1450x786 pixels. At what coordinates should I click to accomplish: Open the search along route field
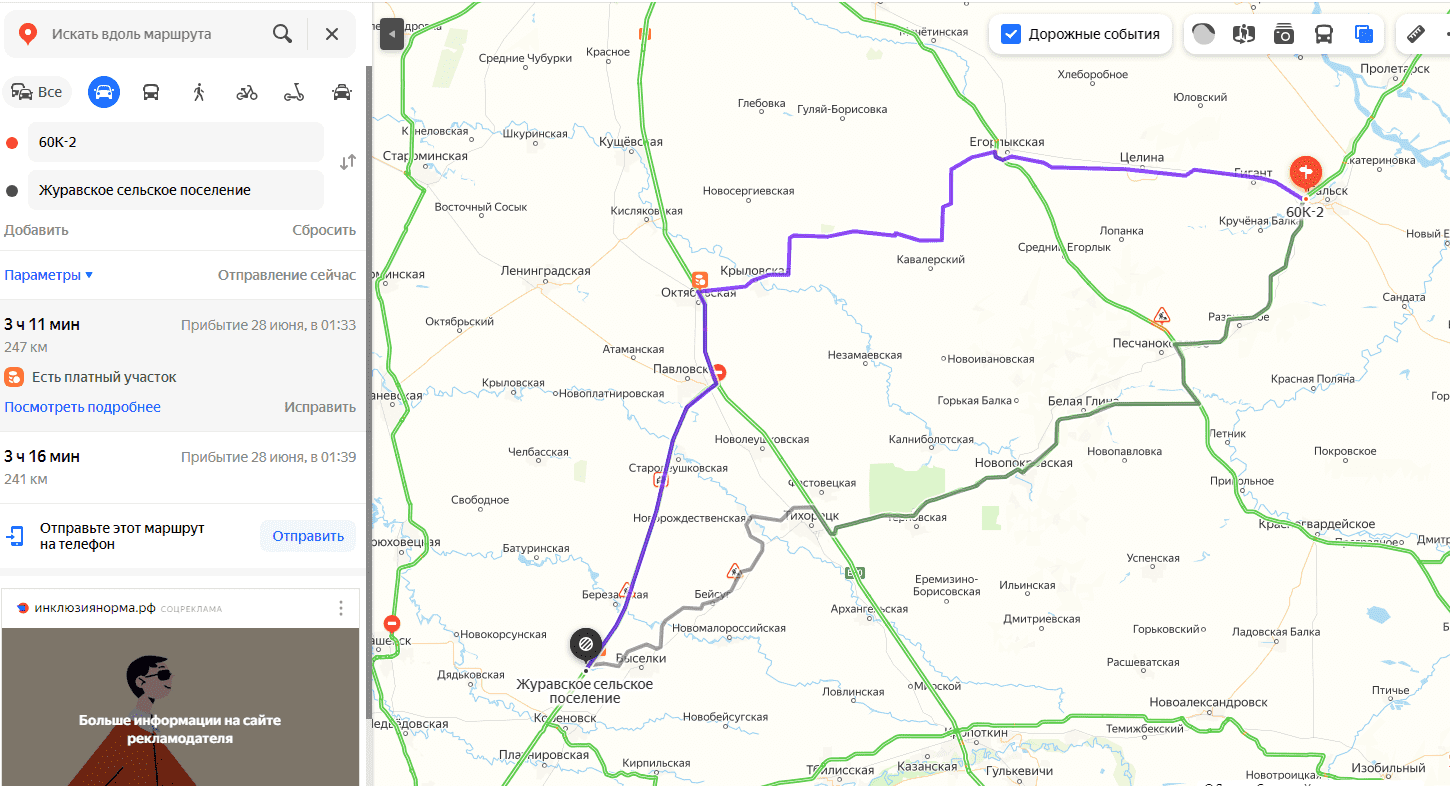[x=150, y=34]
